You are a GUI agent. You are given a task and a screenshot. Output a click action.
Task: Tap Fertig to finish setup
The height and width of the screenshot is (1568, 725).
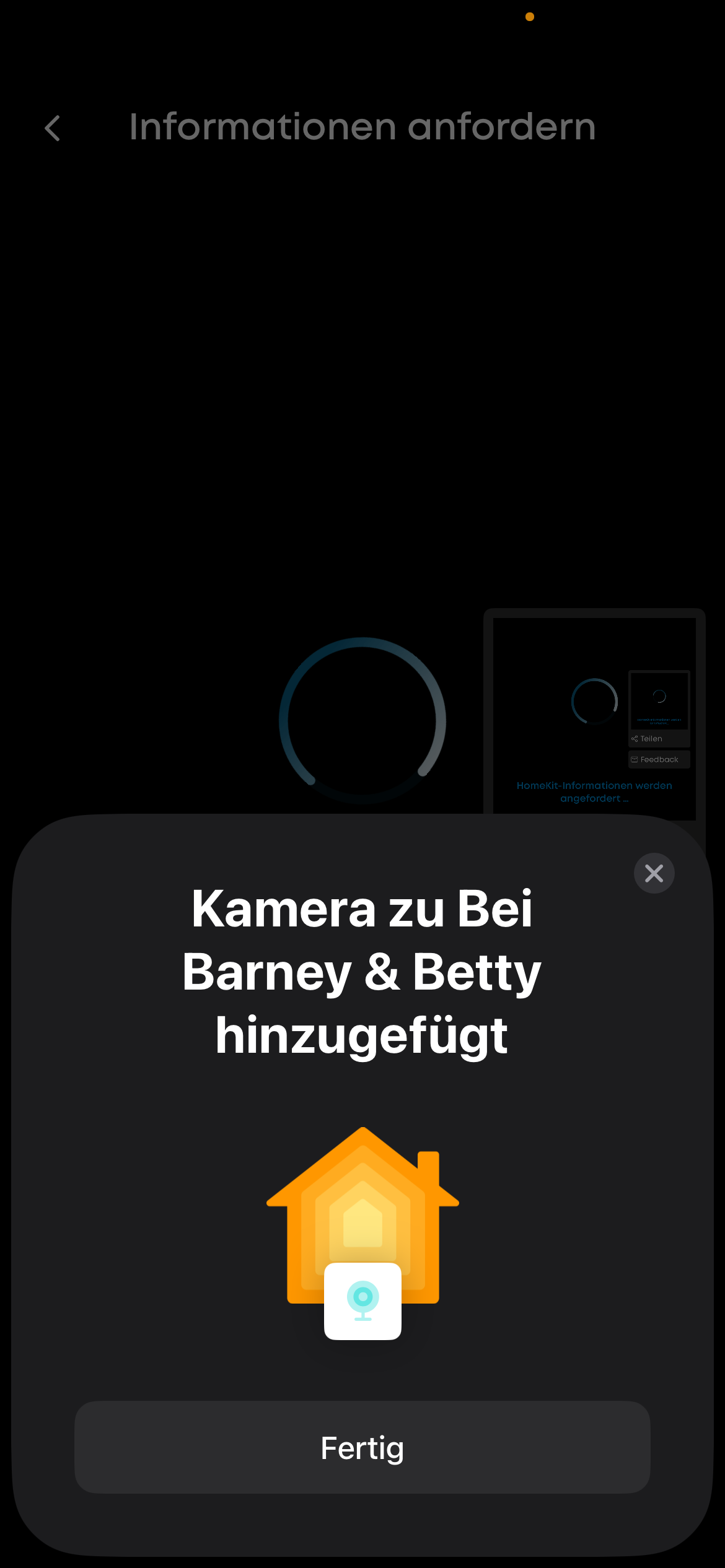point(362,1447)
